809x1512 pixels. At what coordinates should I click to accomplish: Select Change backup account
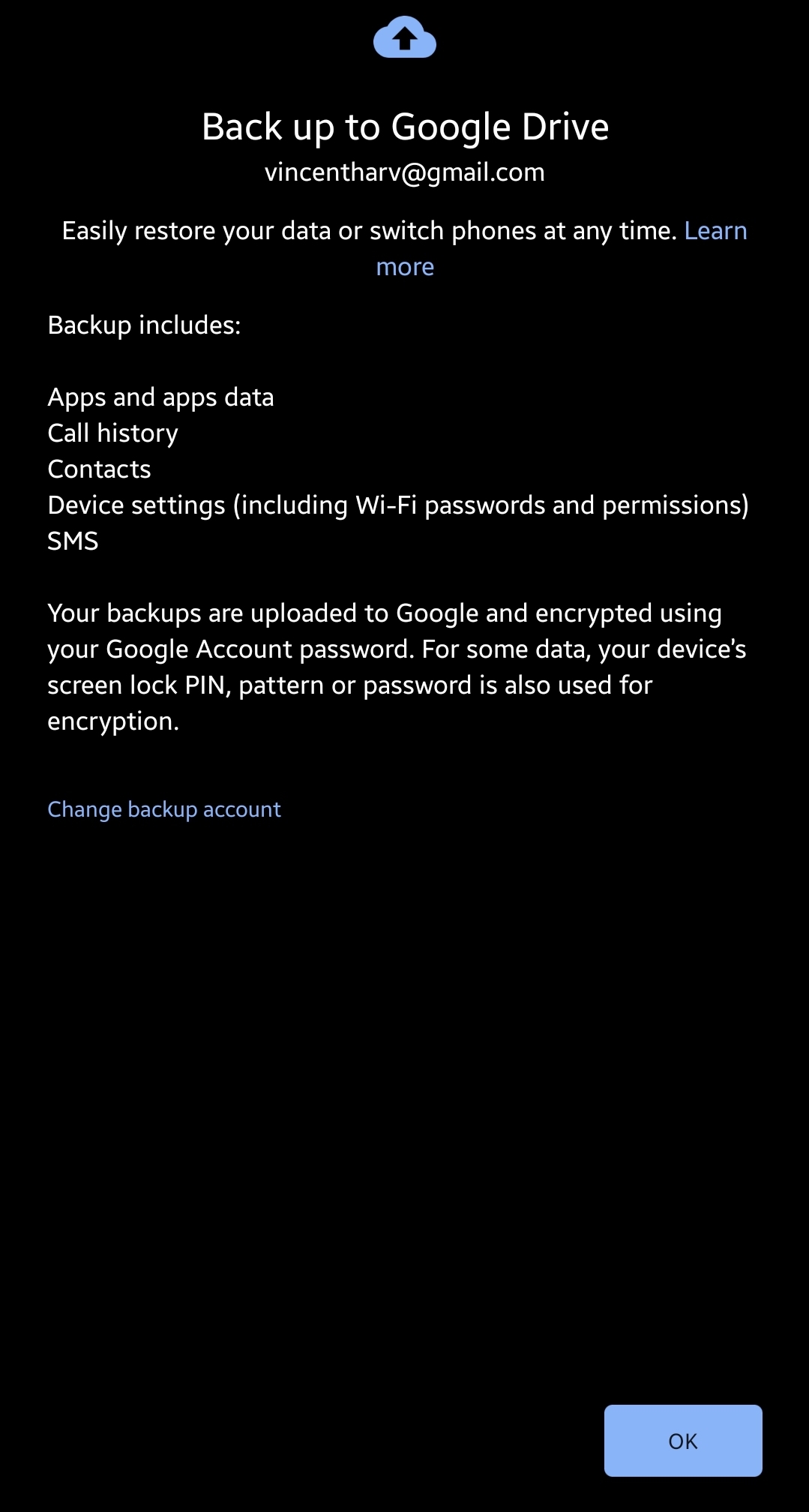tap(164, 809)
